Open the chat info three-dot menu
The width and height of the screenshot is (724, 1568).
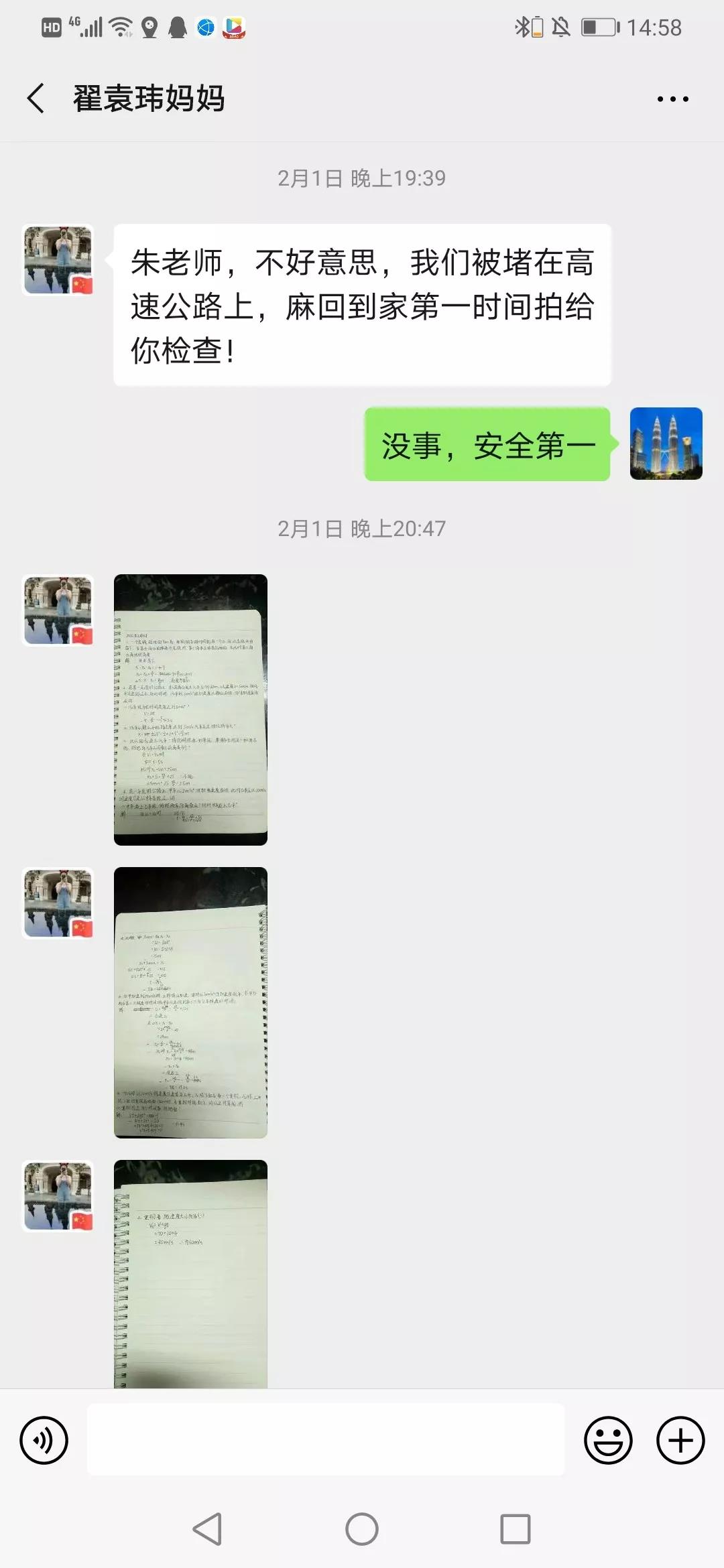click(672, 99)
